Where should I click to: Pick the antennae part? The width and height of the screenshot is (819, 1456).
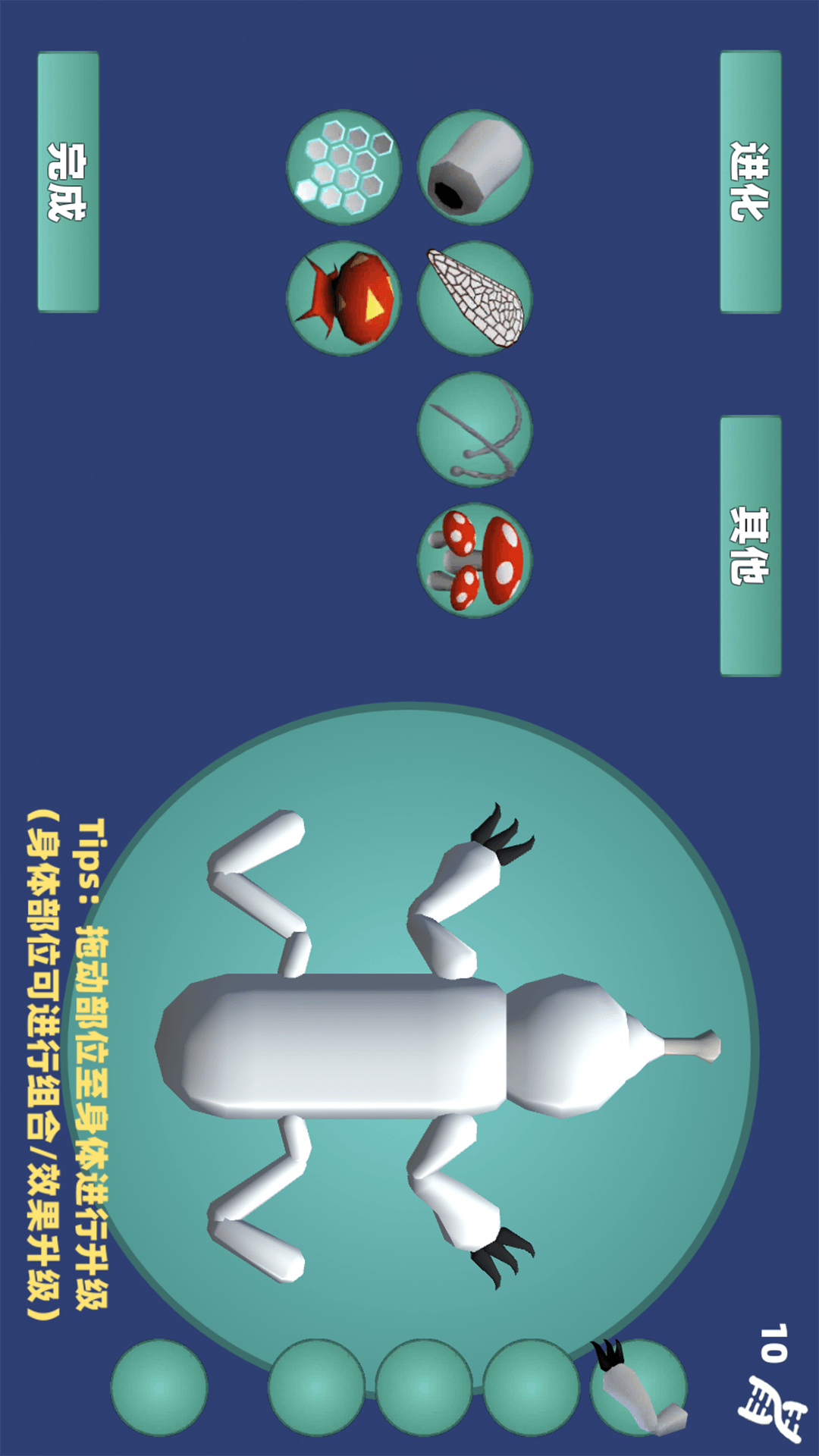click(475, 429)
